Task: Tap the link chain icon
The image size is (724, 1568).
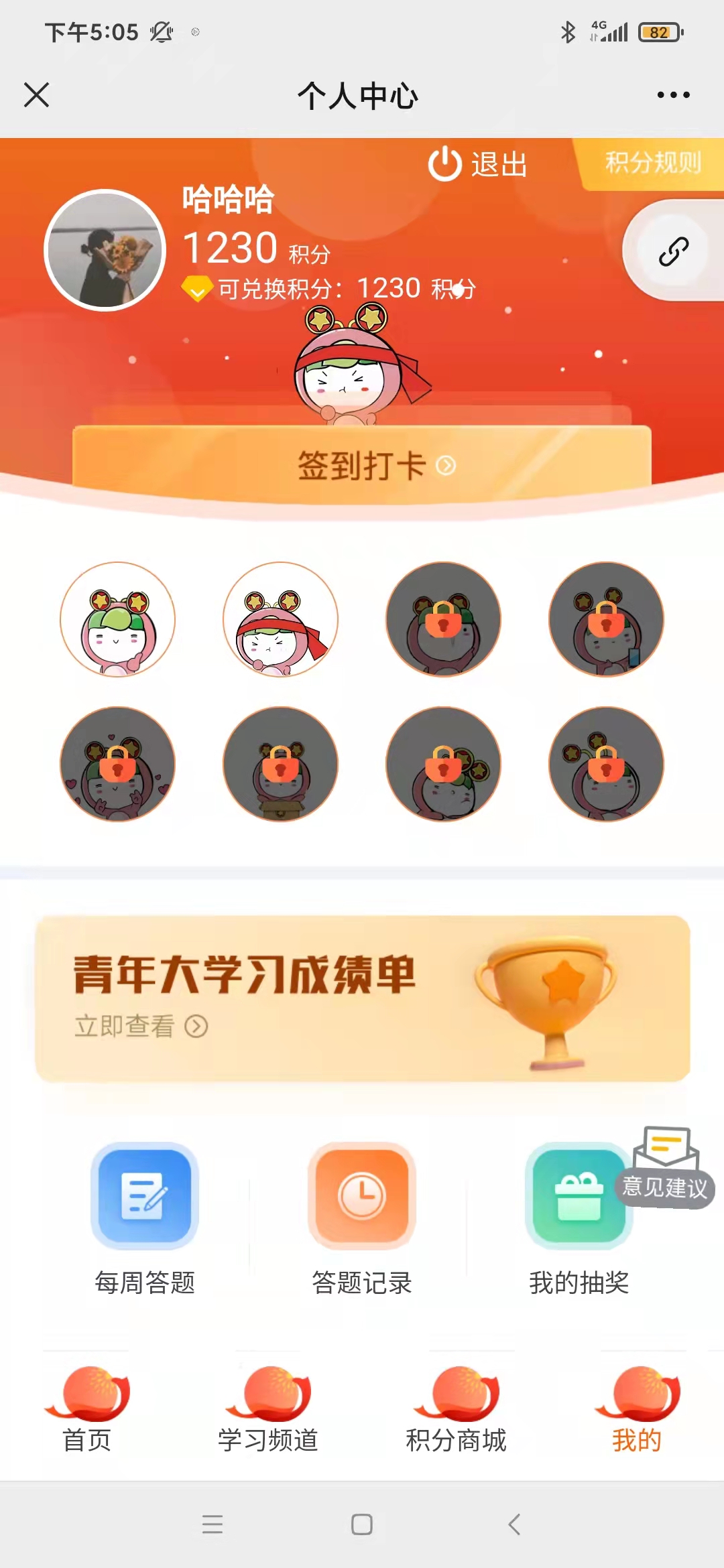Action: point(673,251)
